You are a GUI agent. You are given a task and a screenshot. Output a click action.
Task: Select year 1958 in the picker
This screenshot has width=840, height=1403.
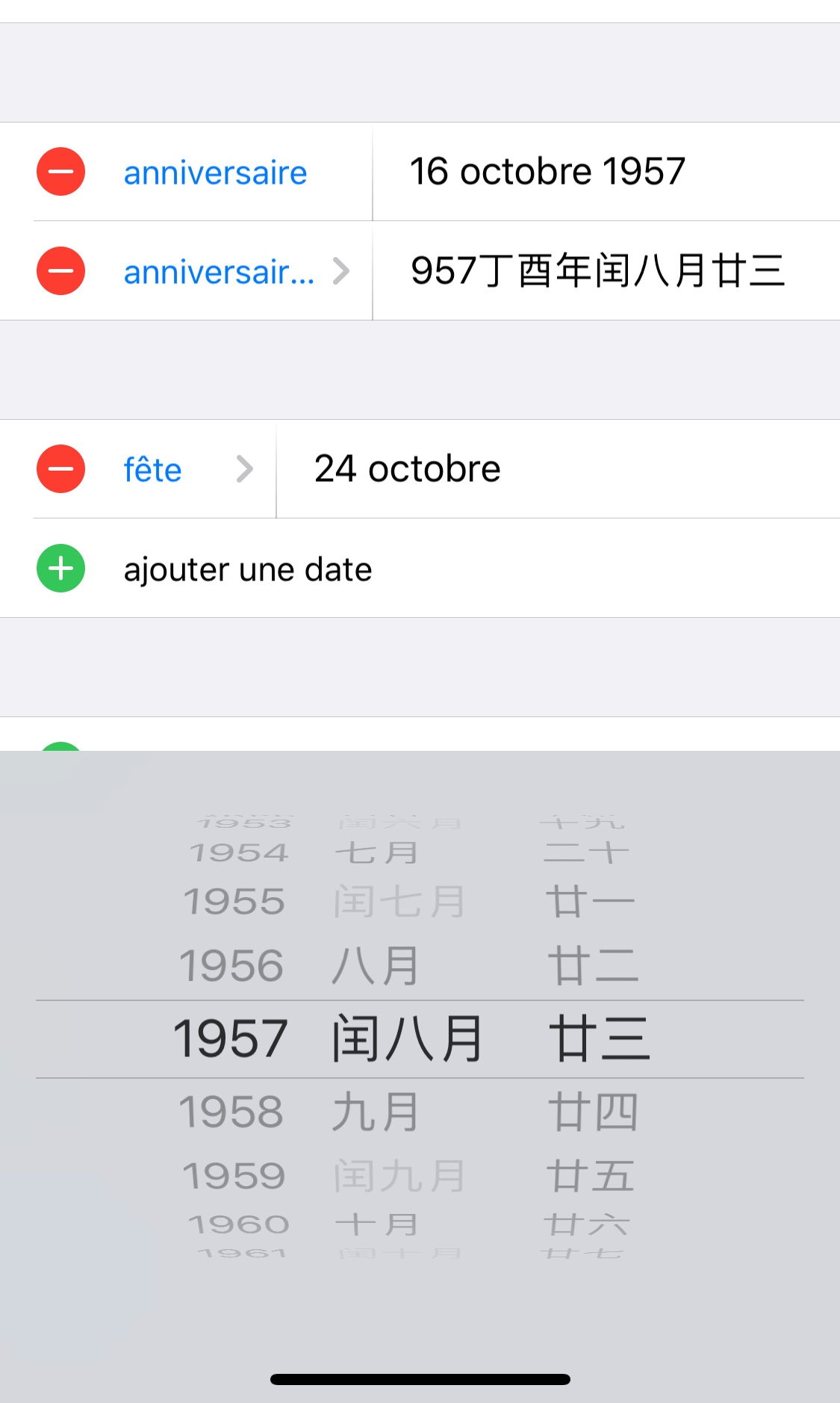tap(231, 1111)
